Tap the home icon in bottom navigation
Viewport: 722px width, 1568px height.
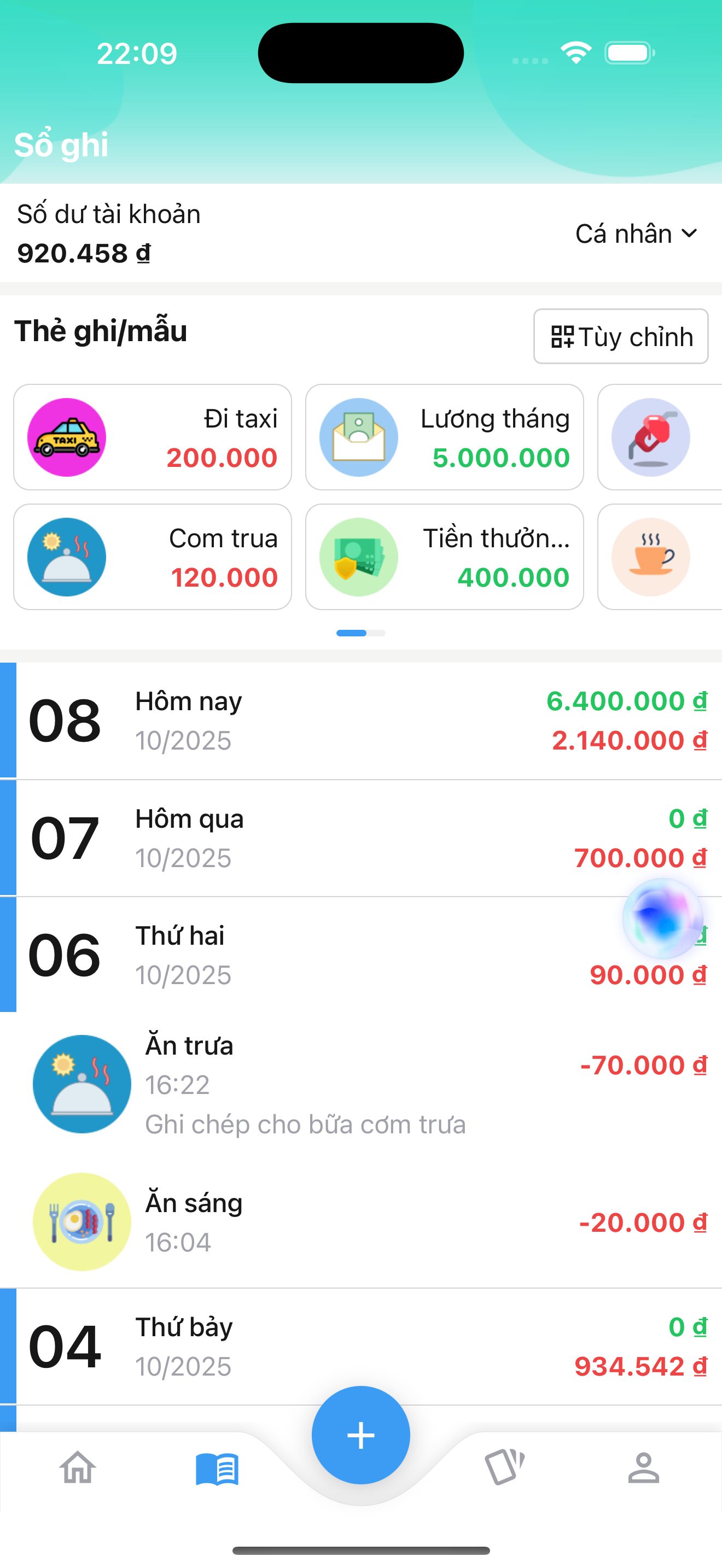pyautogui.click(x=77, y=1467)
